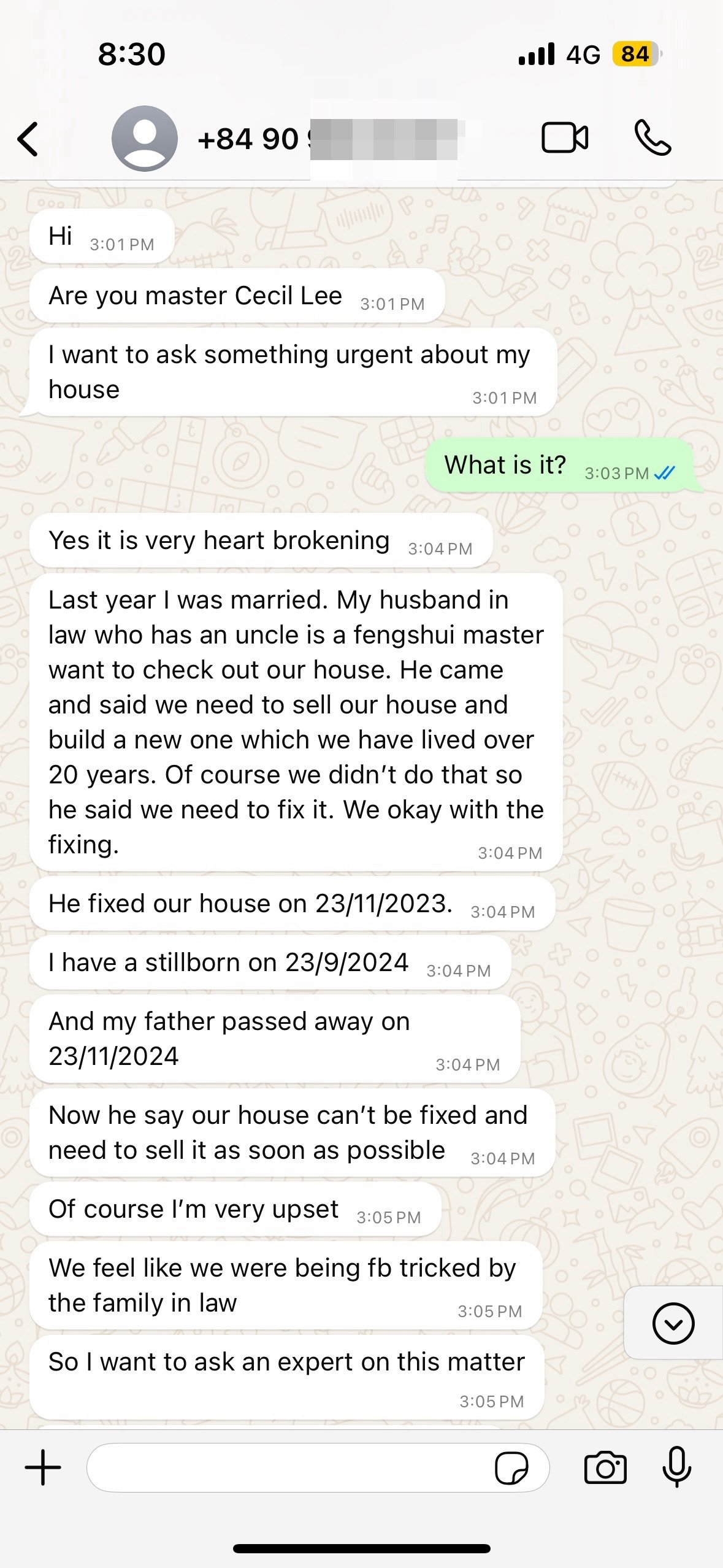This screenshot has width=723, height=1568.
Task: Open the camera to take a photo
Action: pos(605,1467)
